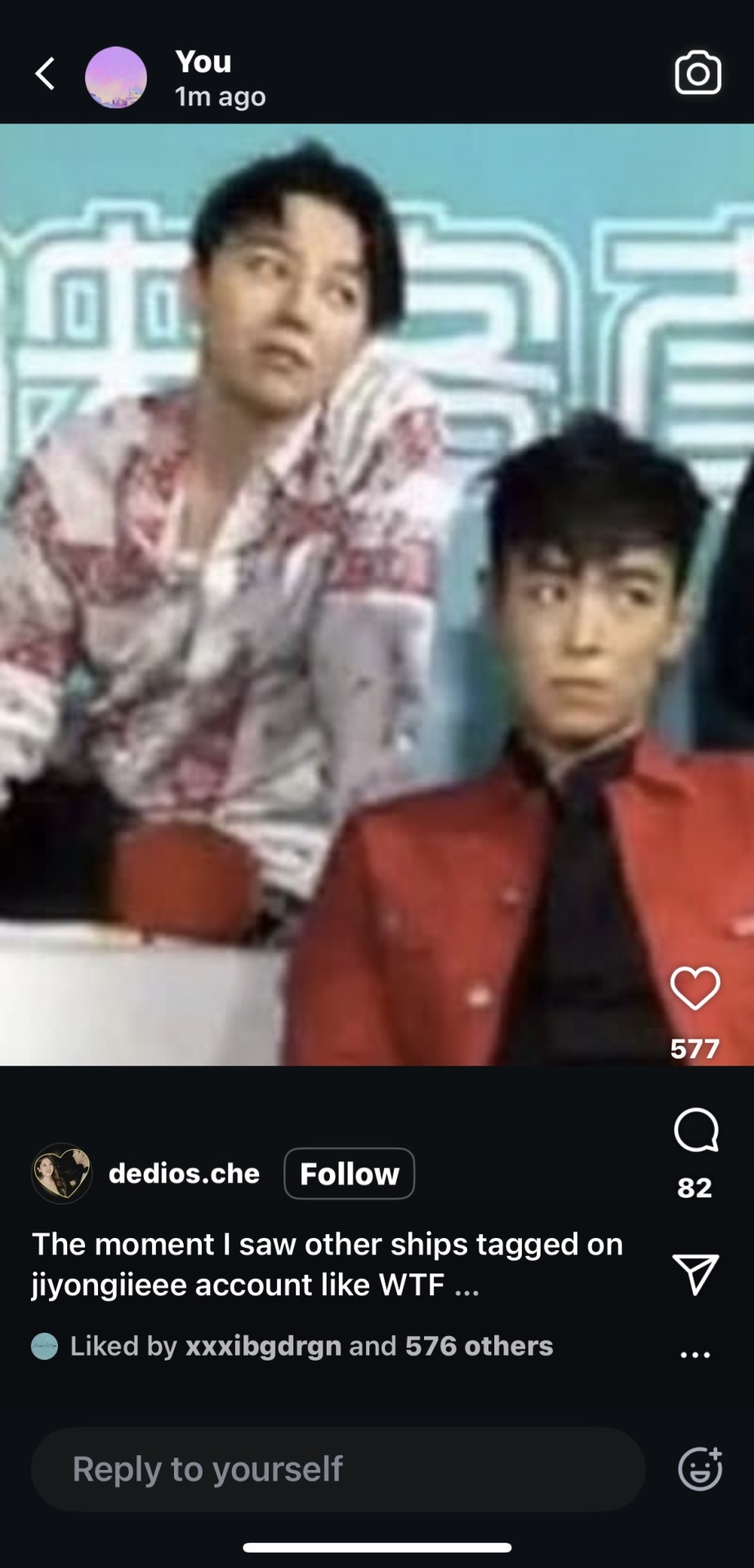View the 576 others who liked
The height and width of the screenshot is (1568, 754).
click(479, 1346)
